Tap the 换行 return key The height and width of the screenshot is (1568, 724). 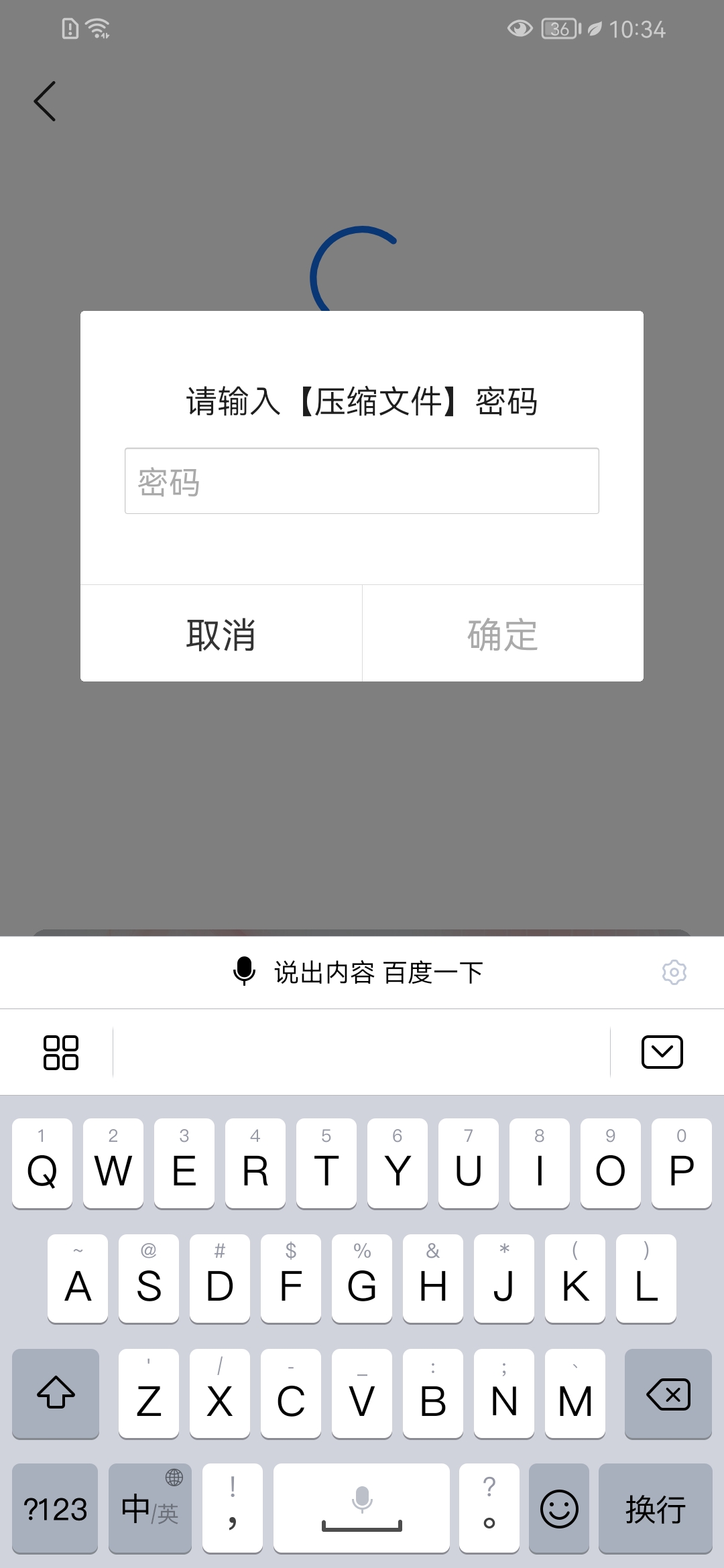tap(655, 1508)
